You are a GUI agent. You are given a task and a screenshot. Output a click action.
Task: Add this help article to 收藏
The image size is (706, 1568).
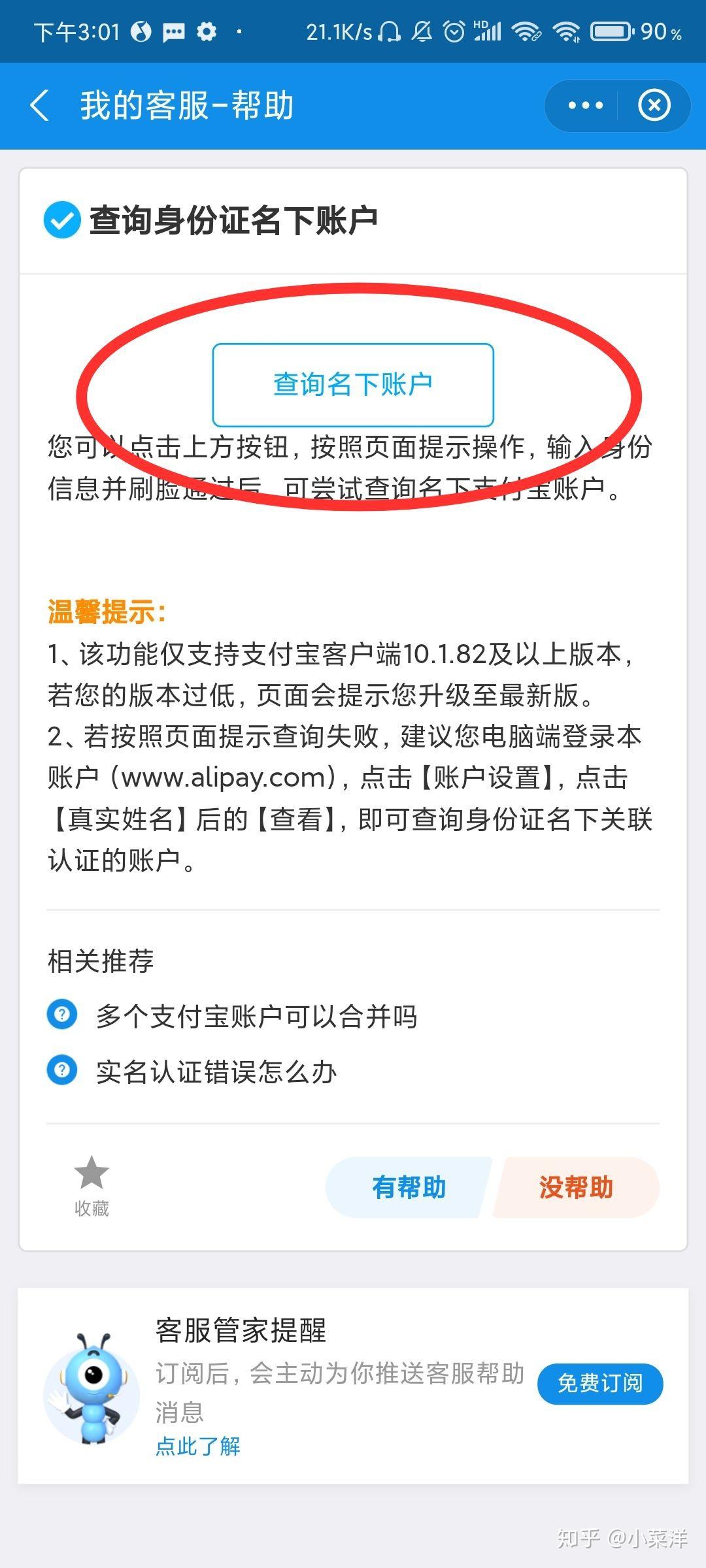click(92, 1184)
